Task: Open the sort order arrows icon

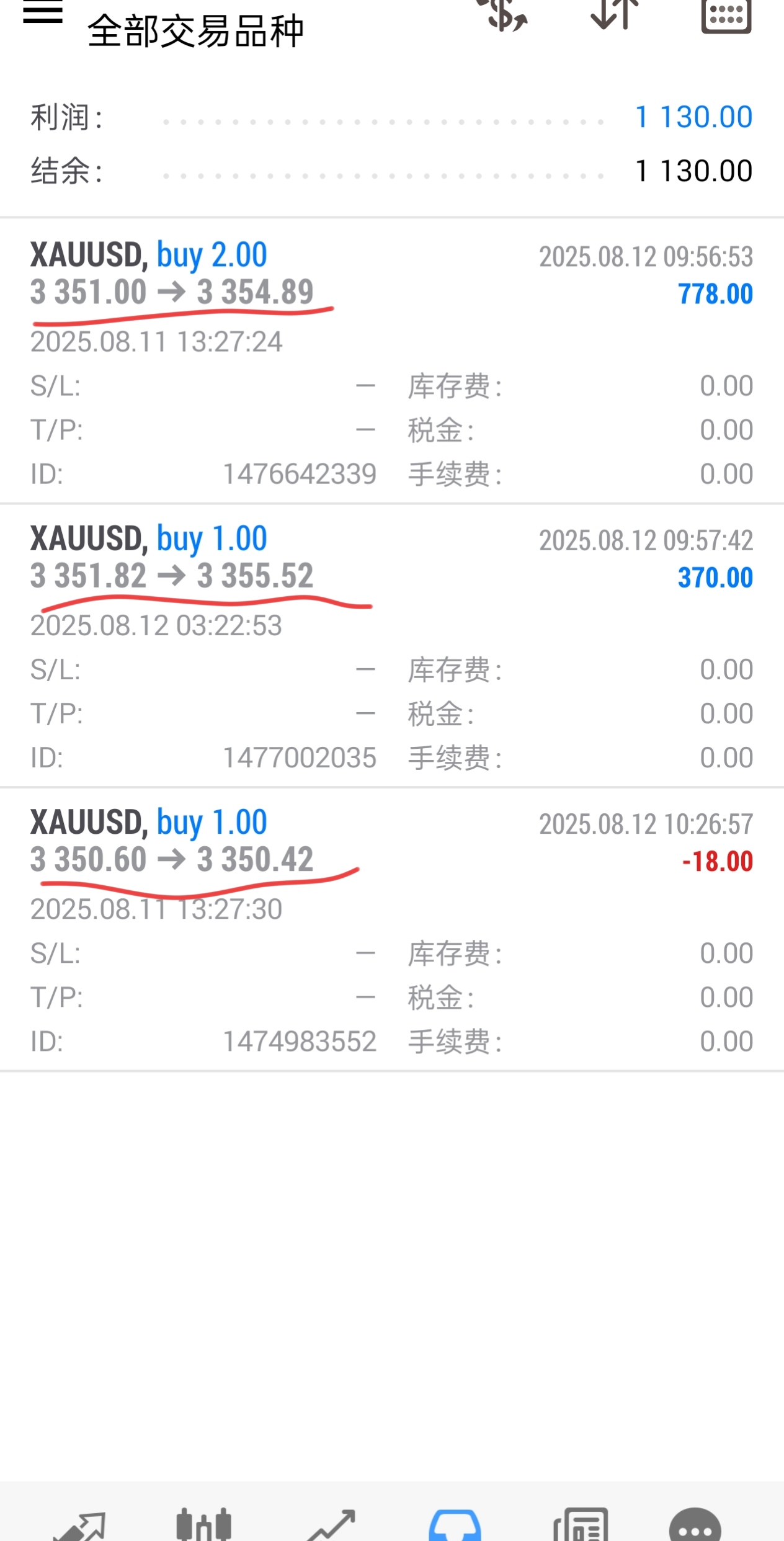Action: [614, 15]
